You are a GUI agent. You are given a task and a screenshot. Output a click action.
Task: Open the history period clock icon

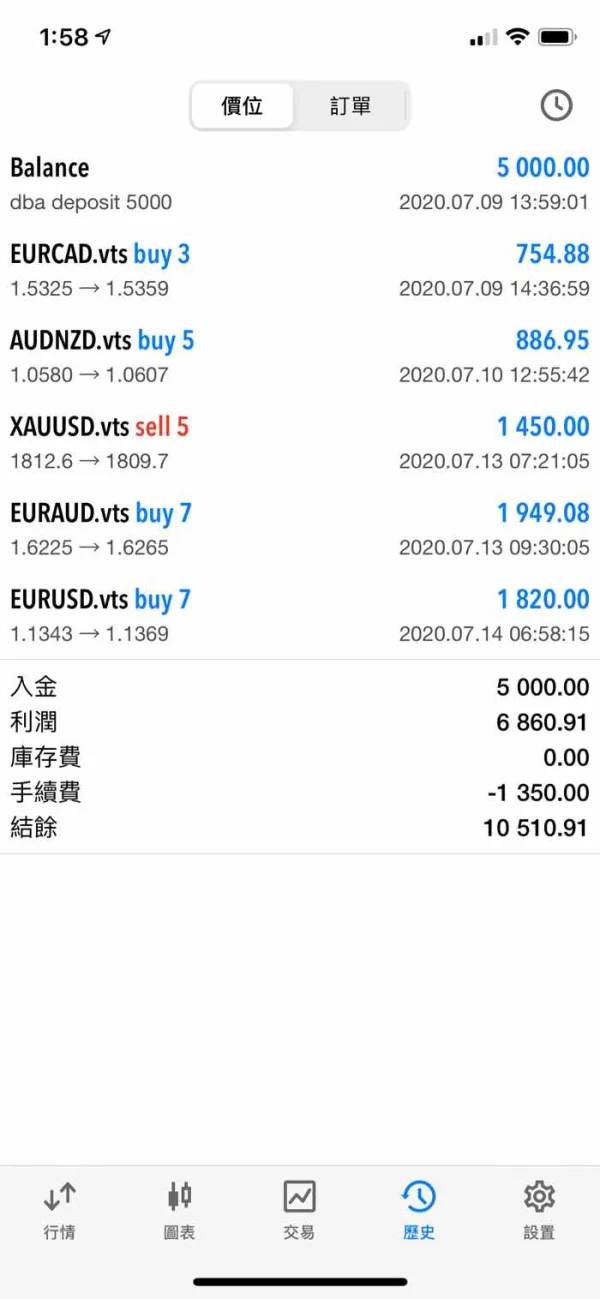pyautogui.click(x=556, y=105)
